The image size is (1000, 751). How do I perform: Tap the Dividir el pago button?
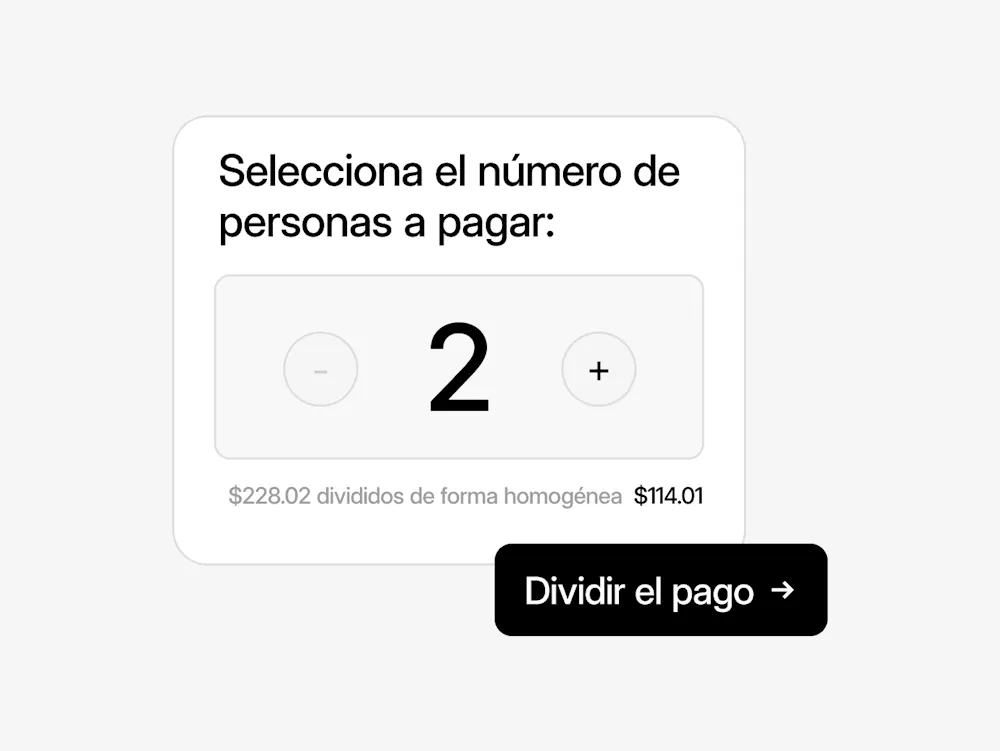point(660,590)
